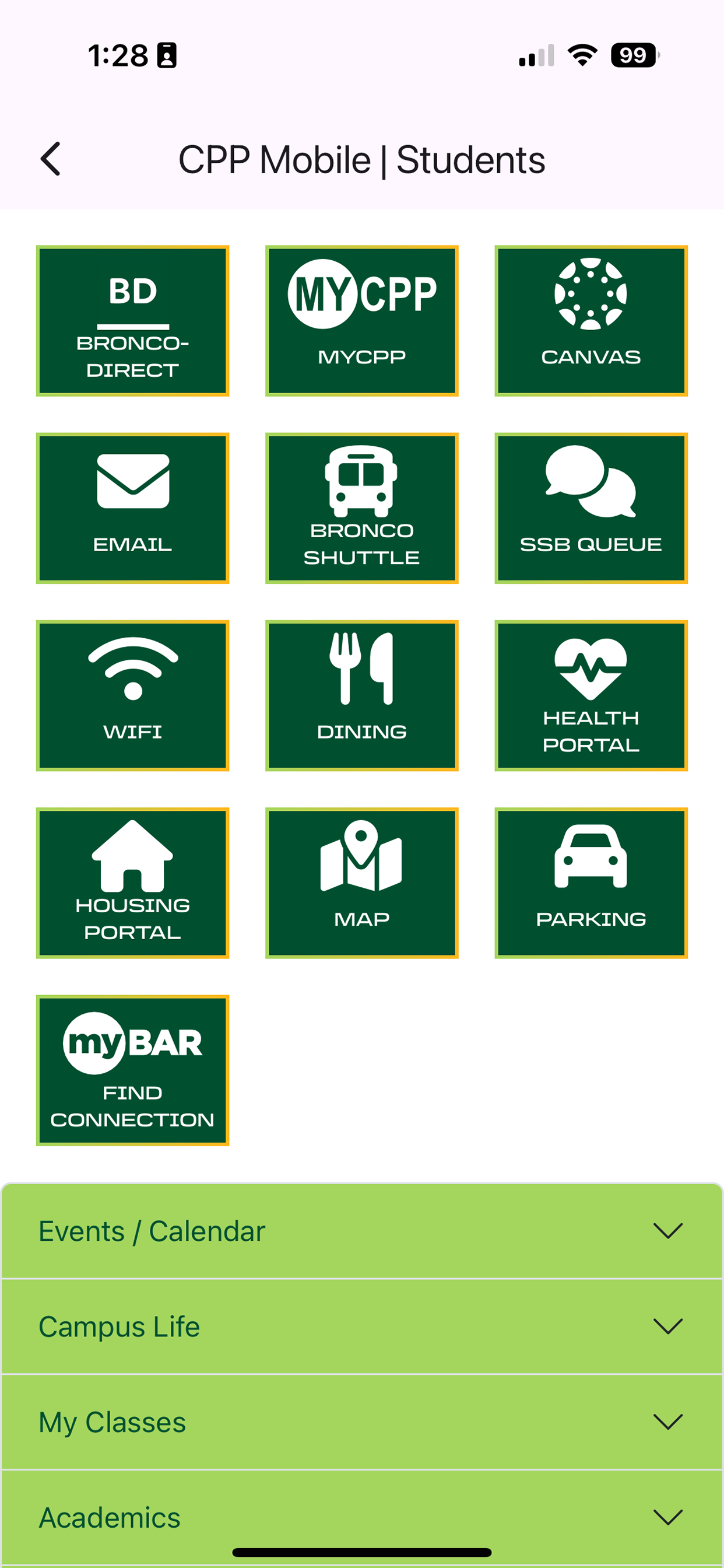This screenshot has width=724, height=1568.
Task: Open the Dining icon
Action: 361,695
